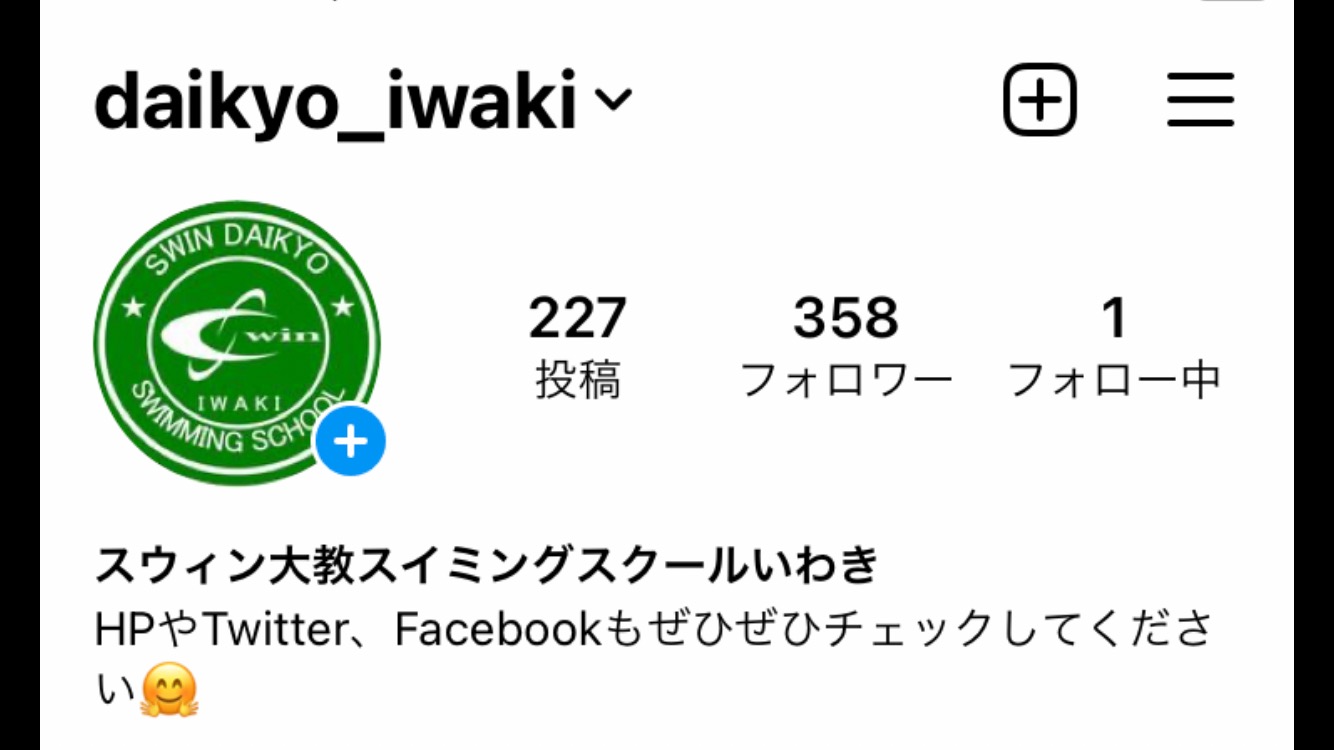Add a story via the profile picture plus badge

pos(350,441)
